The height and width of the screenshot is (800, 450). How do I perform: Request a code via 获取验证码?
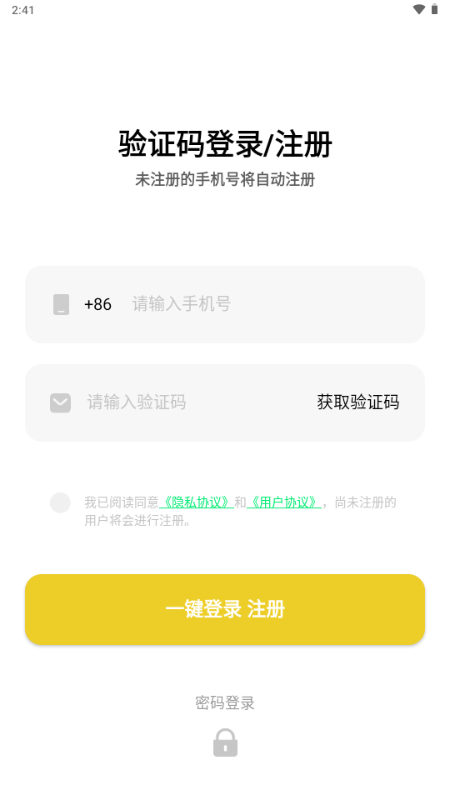(x=358, y=403)
